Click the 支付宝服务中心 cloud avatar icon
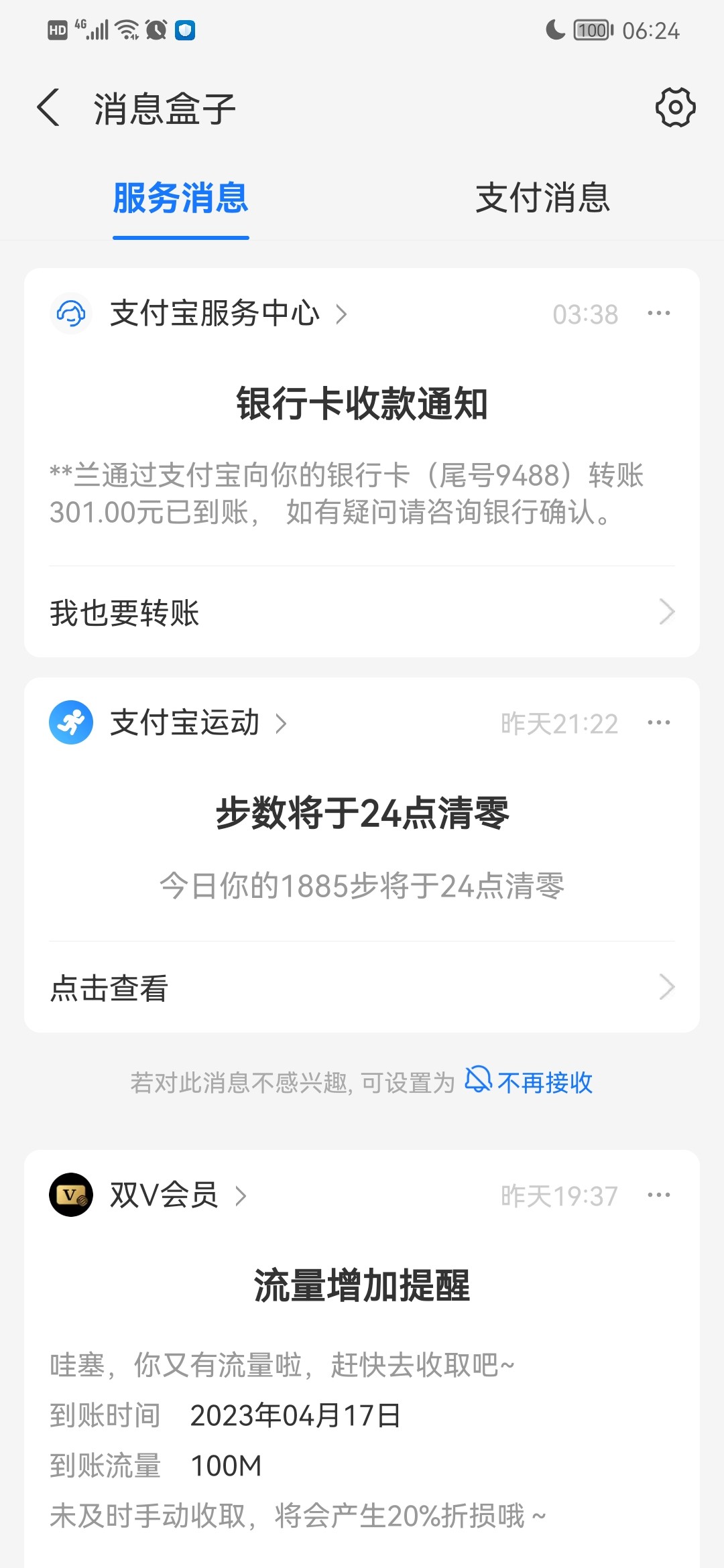 pyautogui.click(x=70, y=314)
